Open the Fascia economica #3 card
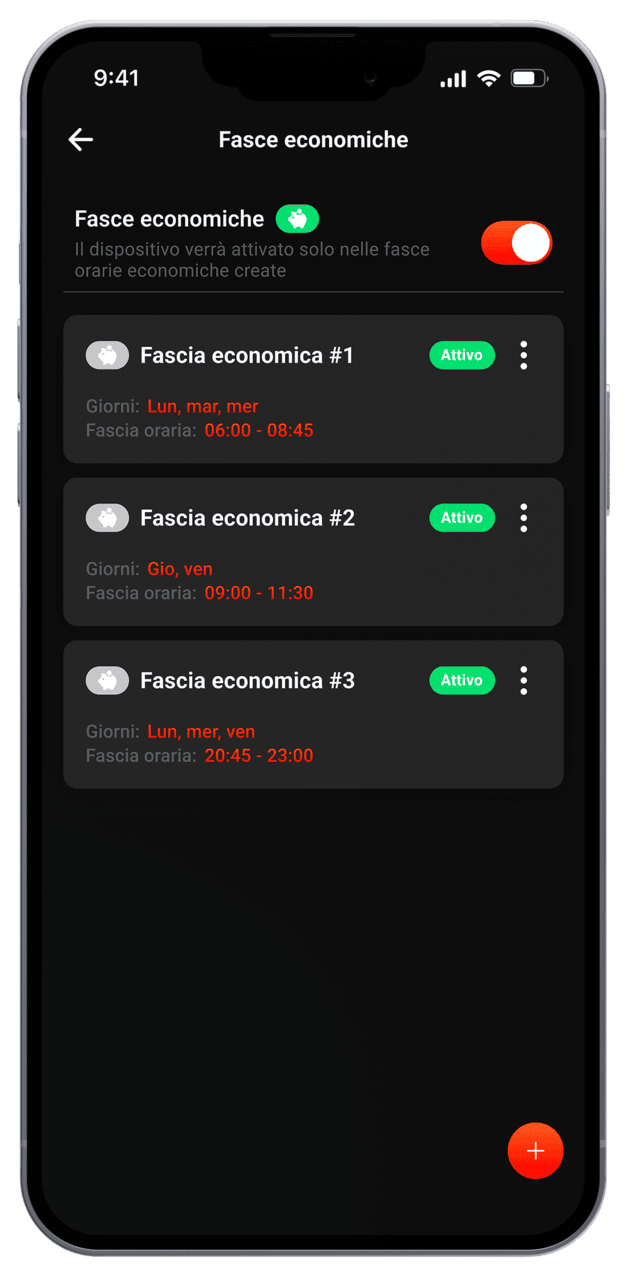This screenshot has width=629, height=1279. 300,726
